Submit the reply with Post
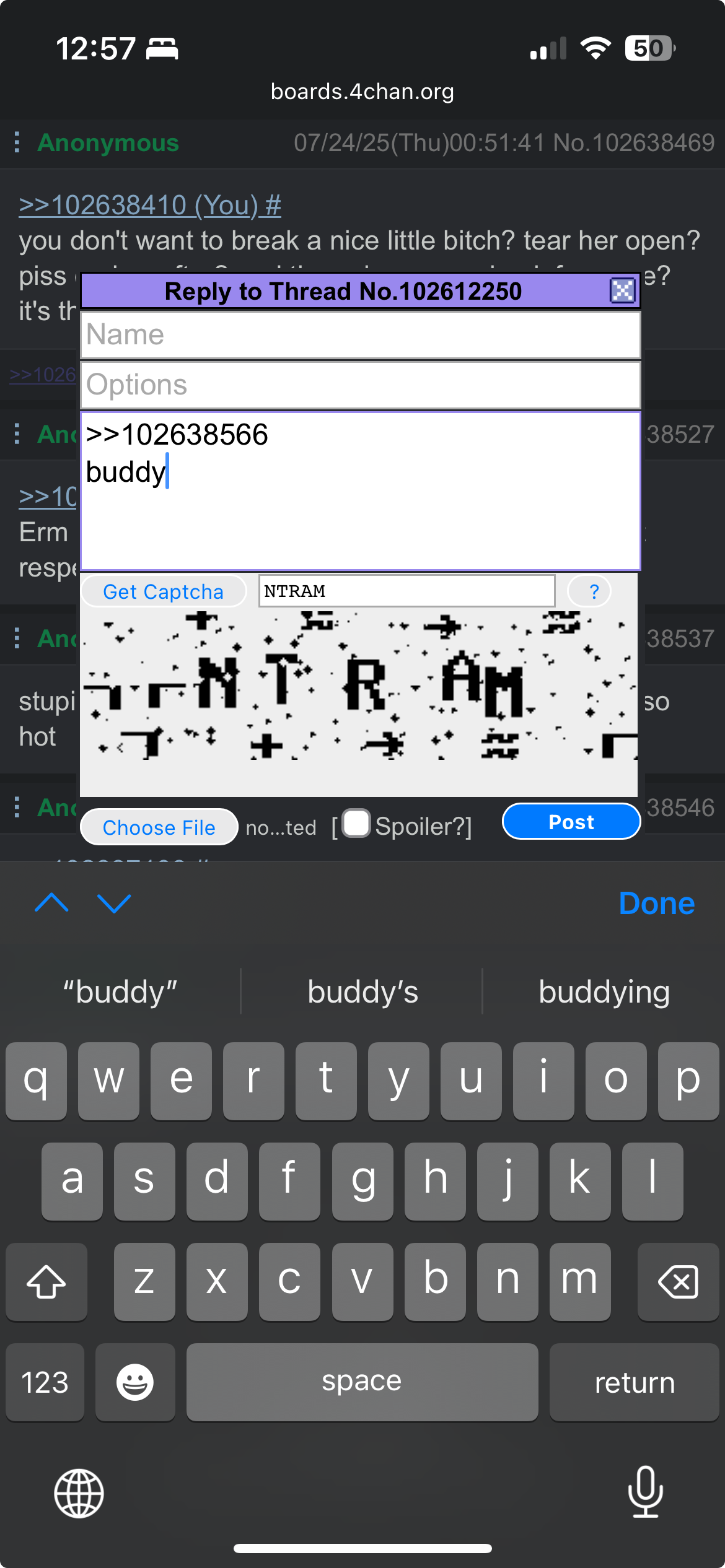Image resolution: width=725 pixels, height=1568 pixels. [571, 822]
